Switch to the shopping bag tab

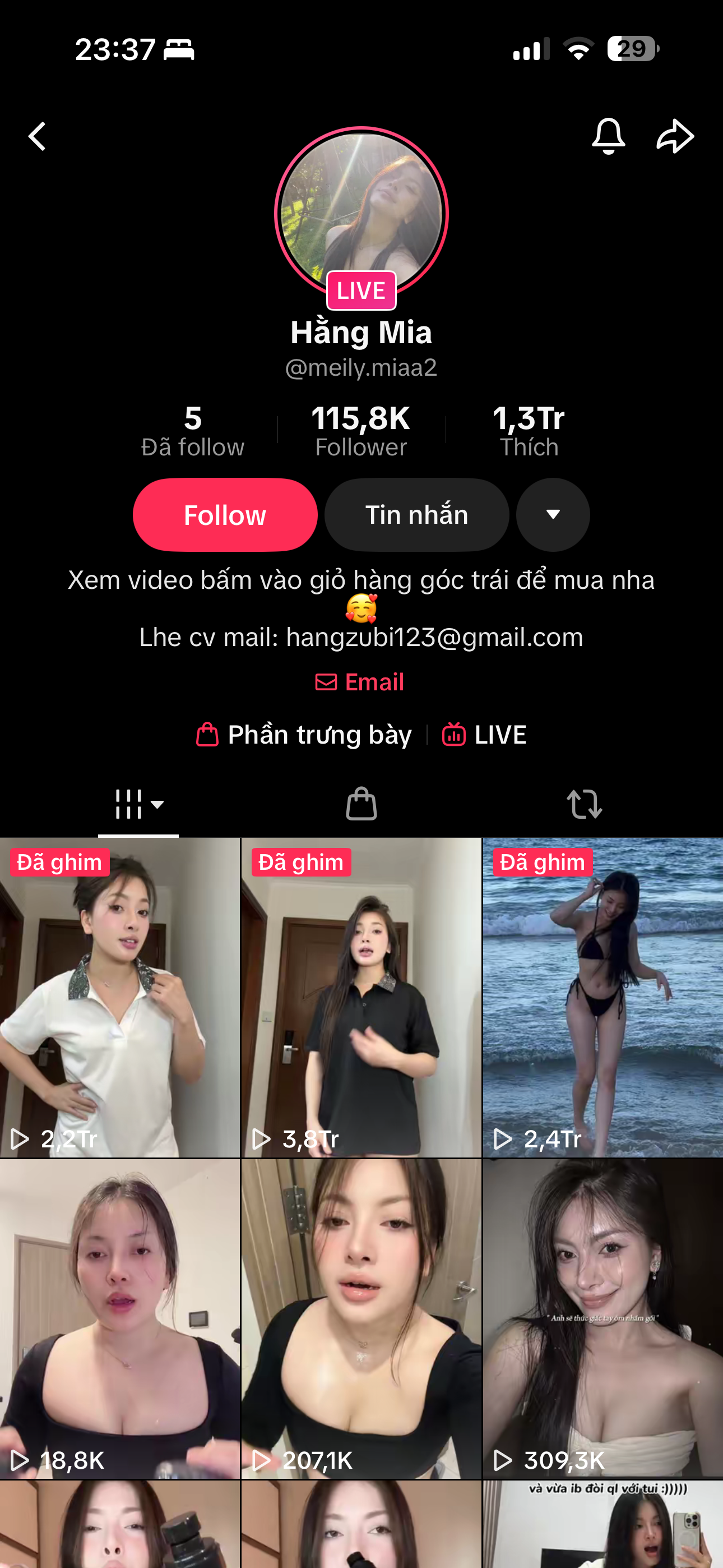[x=361, y=804]
